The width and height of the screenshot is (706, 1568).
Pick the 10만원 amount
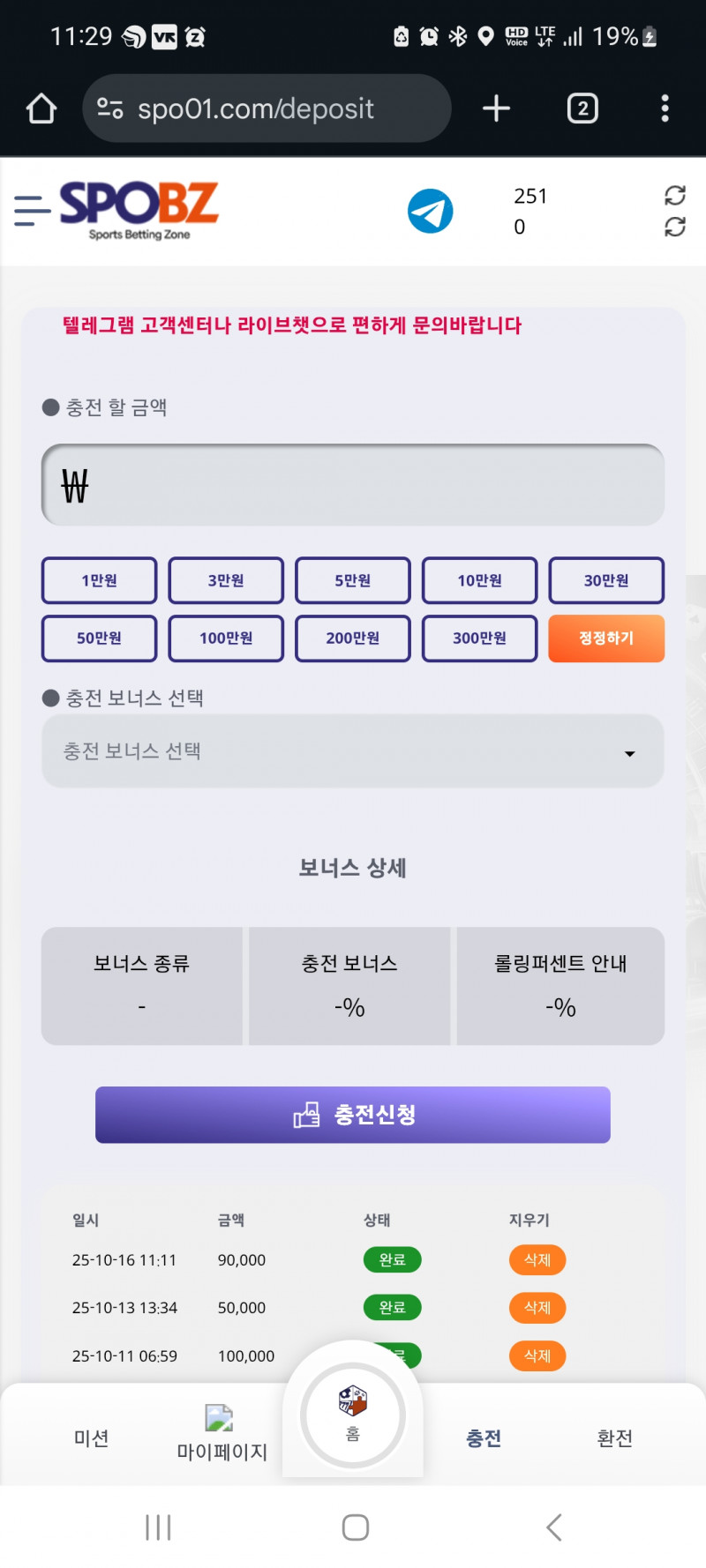click(x=479, y=580)
